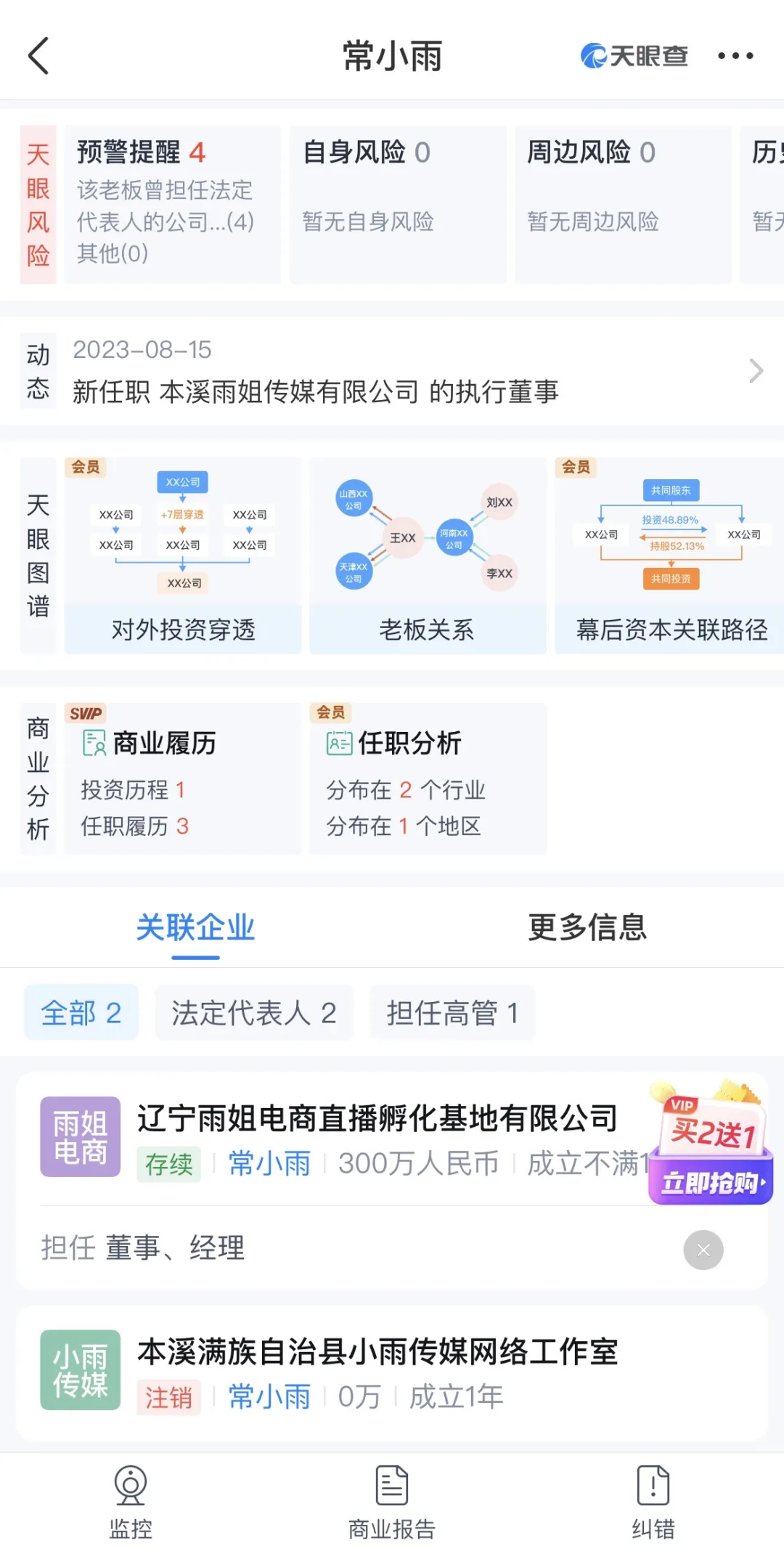Switch to the 关联企业 tab
Screen dimensions: 784x1551
(x=195, y=928)
